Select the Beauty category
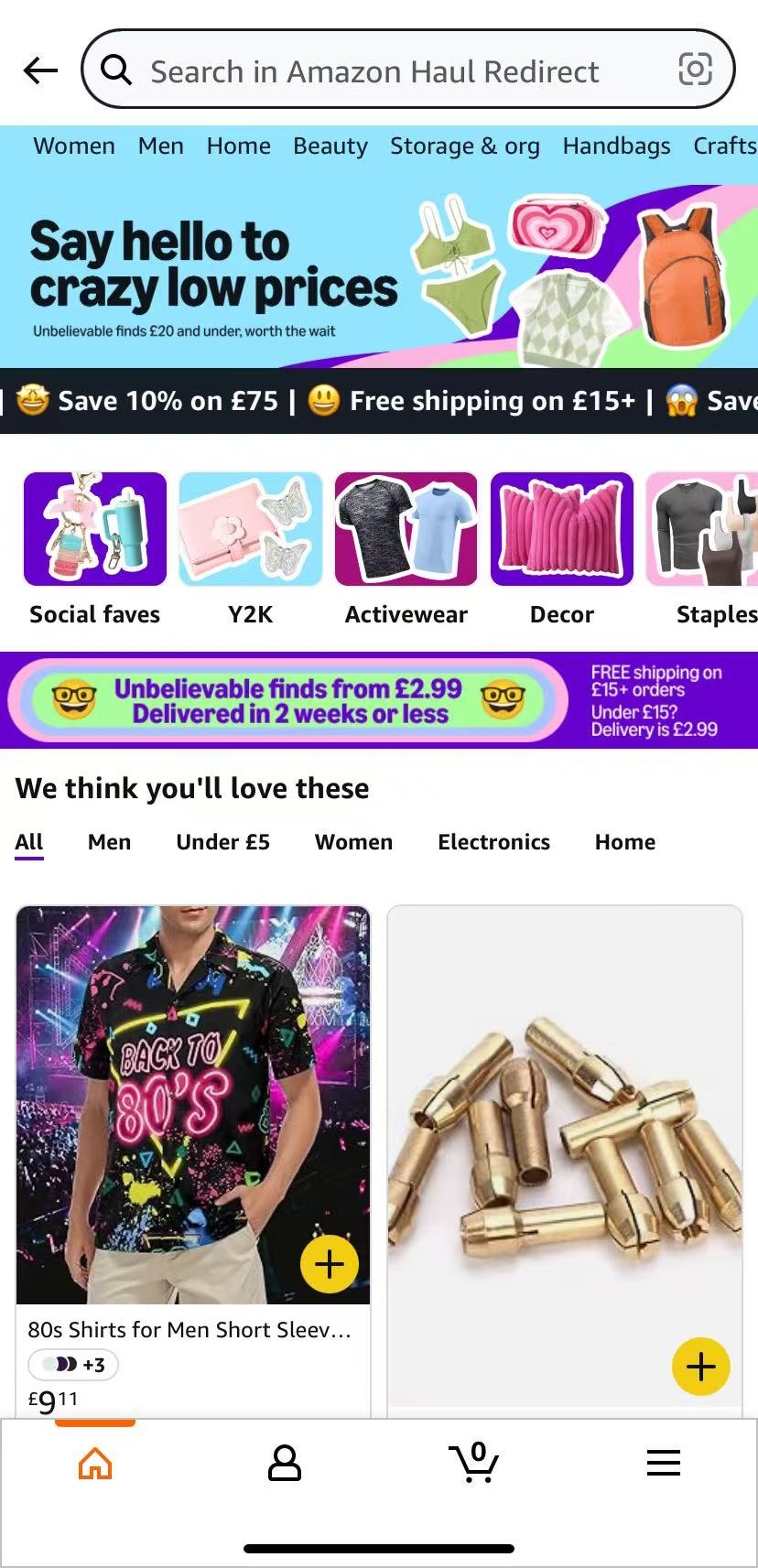758x1568 pixels. pyautogui.click(x=330, y=146)
